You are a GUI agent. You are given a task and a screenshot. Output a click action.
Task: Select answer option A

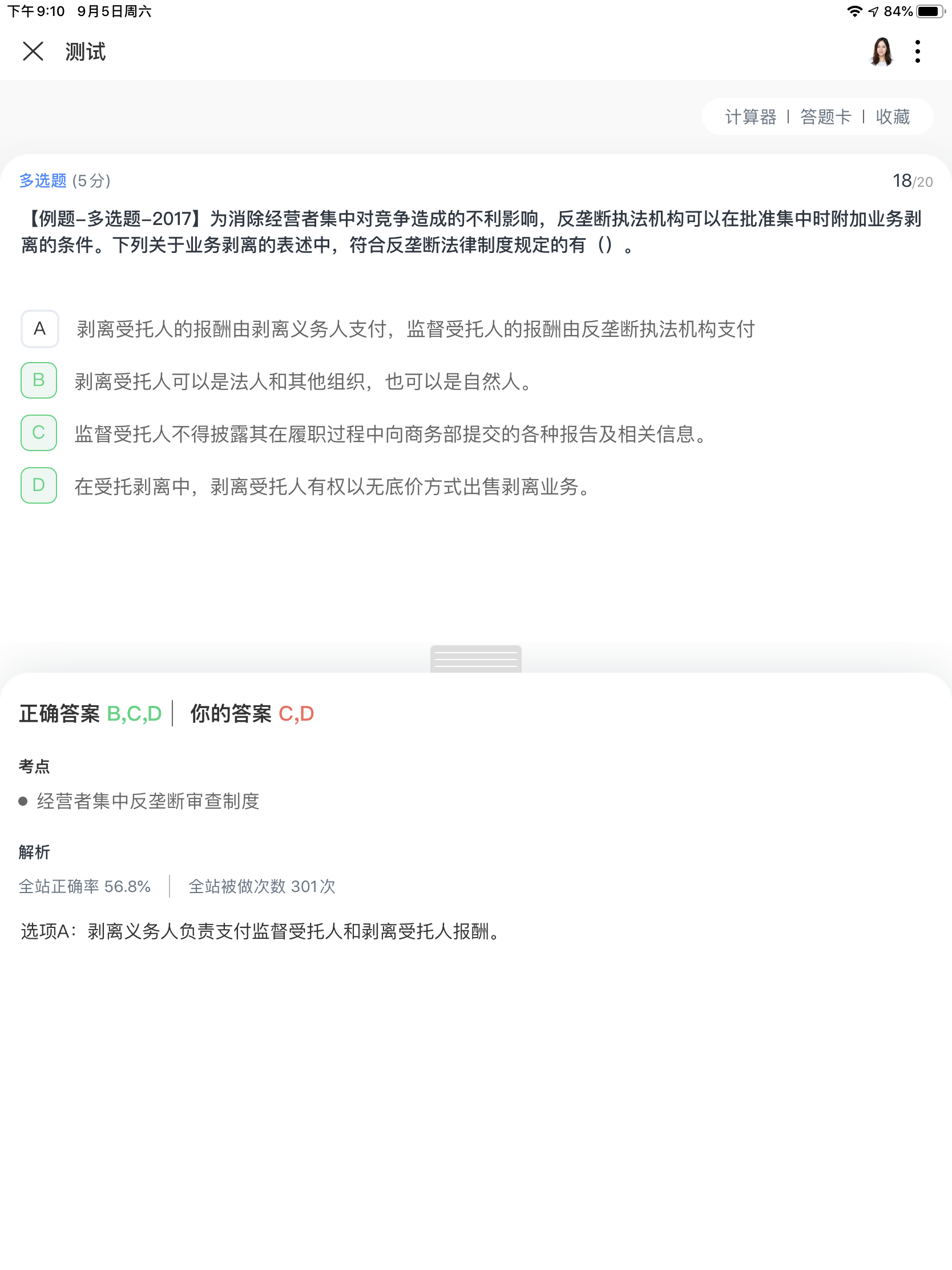pyautogui.click(x=39, y=329)
